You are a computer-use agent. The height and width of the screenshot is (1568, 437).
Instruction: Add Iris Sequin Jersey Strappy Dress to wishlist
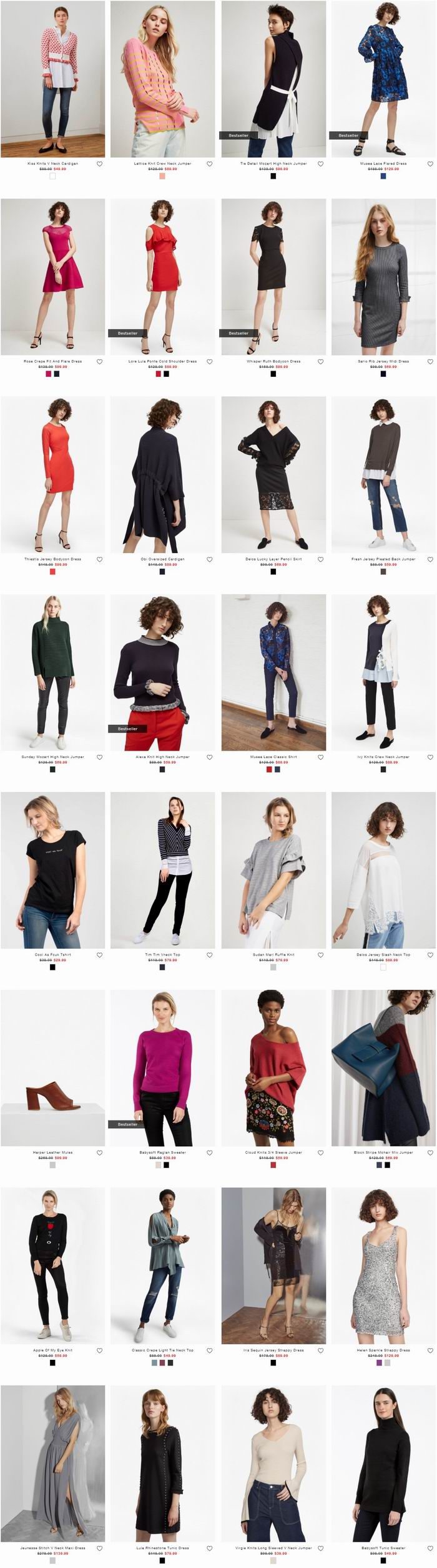point(321,1351)
